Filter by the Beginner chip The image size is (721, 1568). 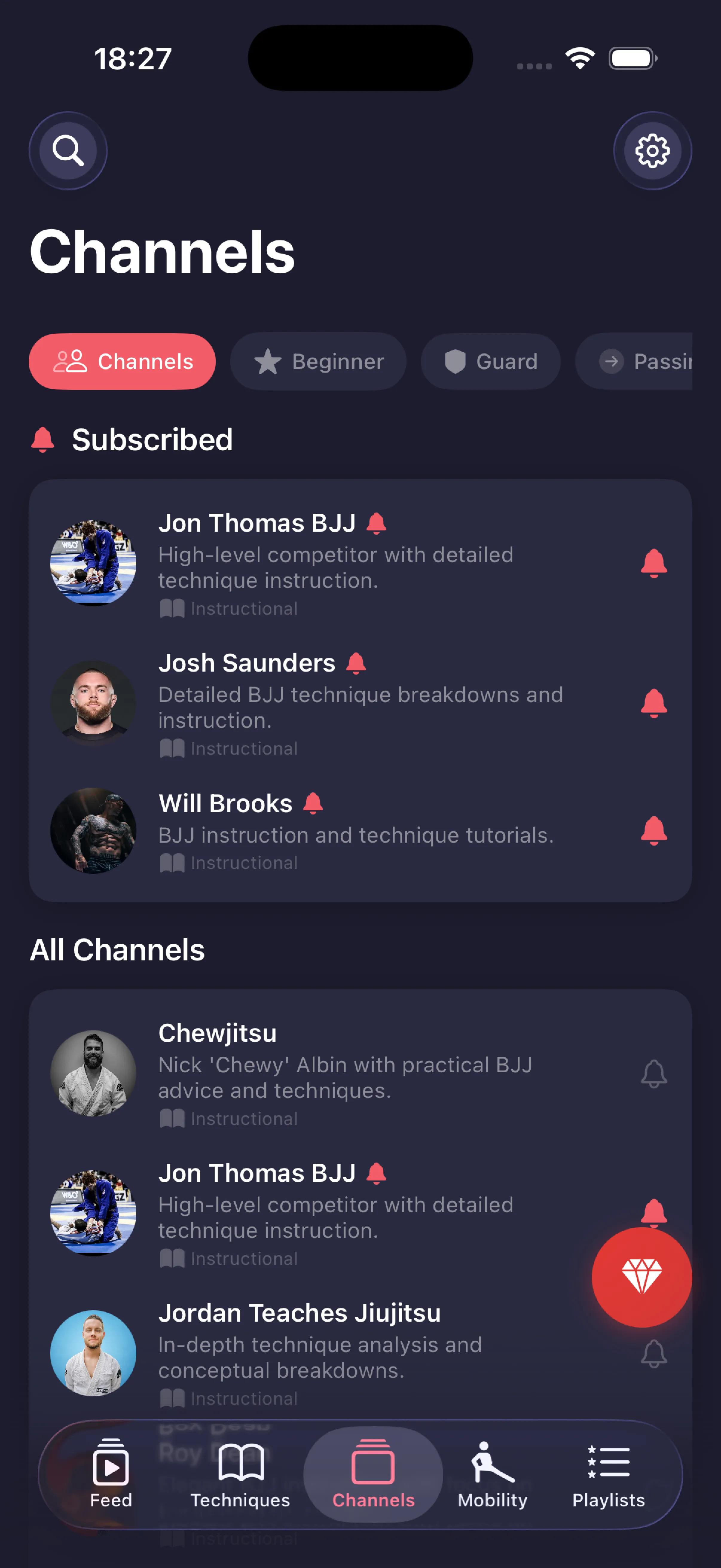point(318,362)
